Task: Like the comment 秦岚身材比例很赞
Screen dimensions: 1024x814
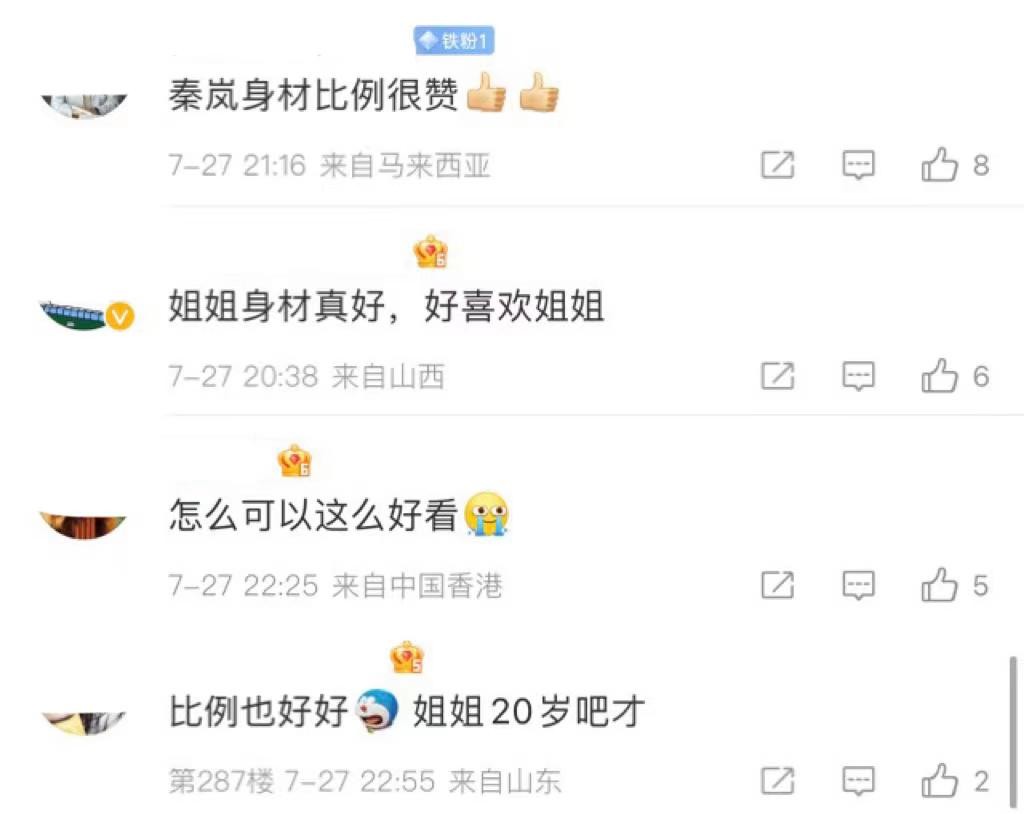Action: tap(940, 165)
